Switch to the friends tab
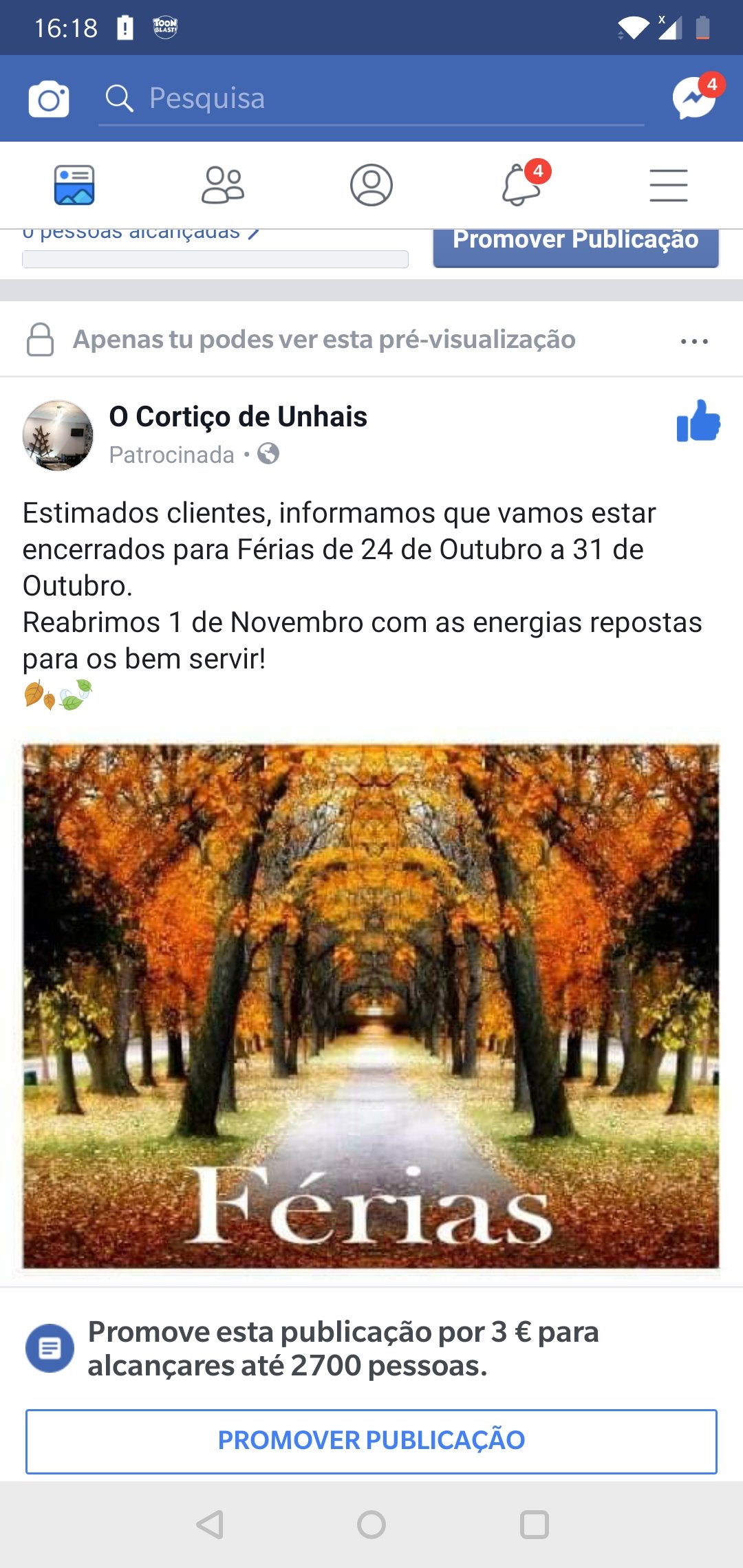 (x=223, y=185)
